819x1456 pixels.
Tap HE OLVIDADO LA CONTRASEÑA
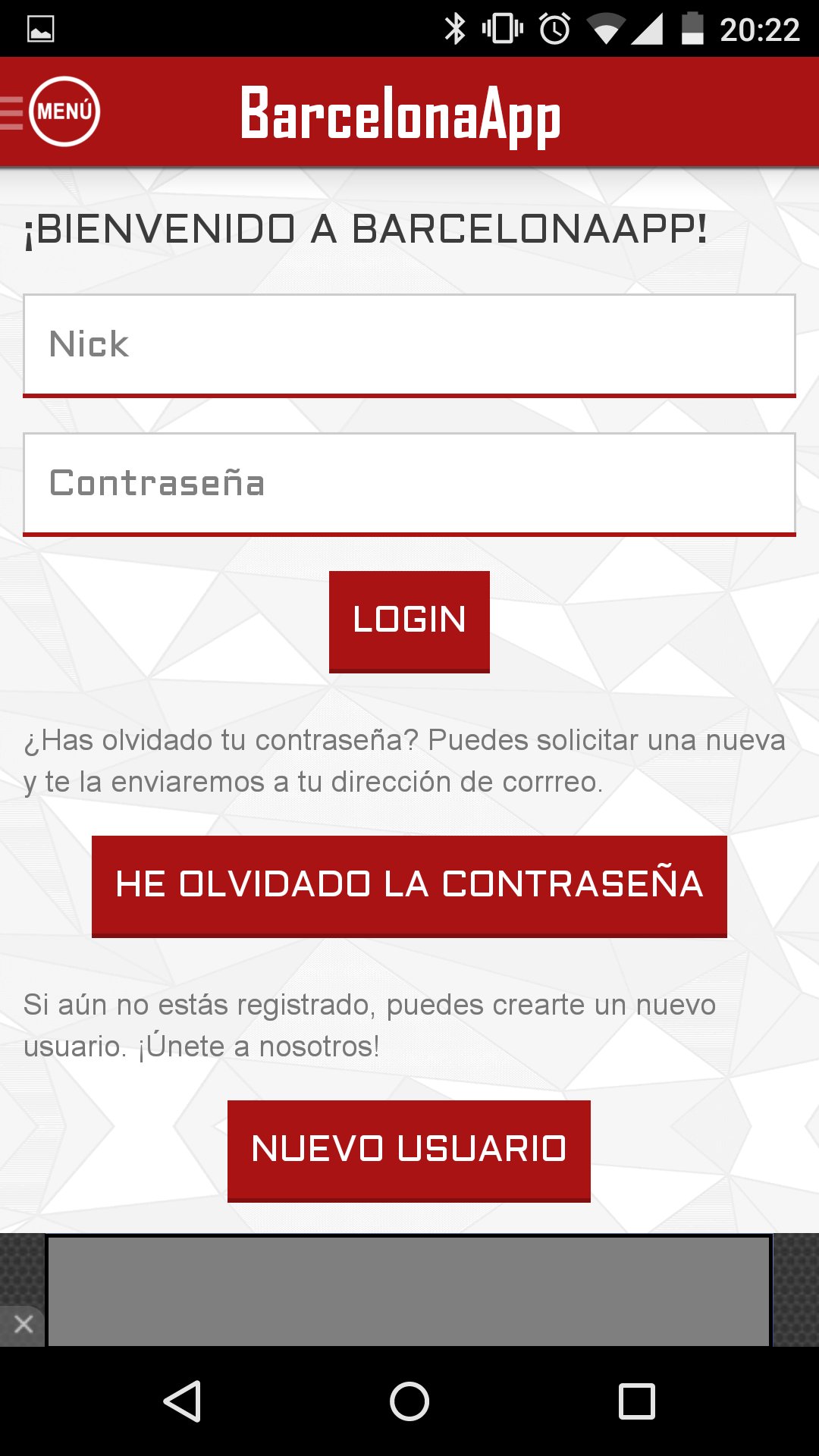pos(409,884)
